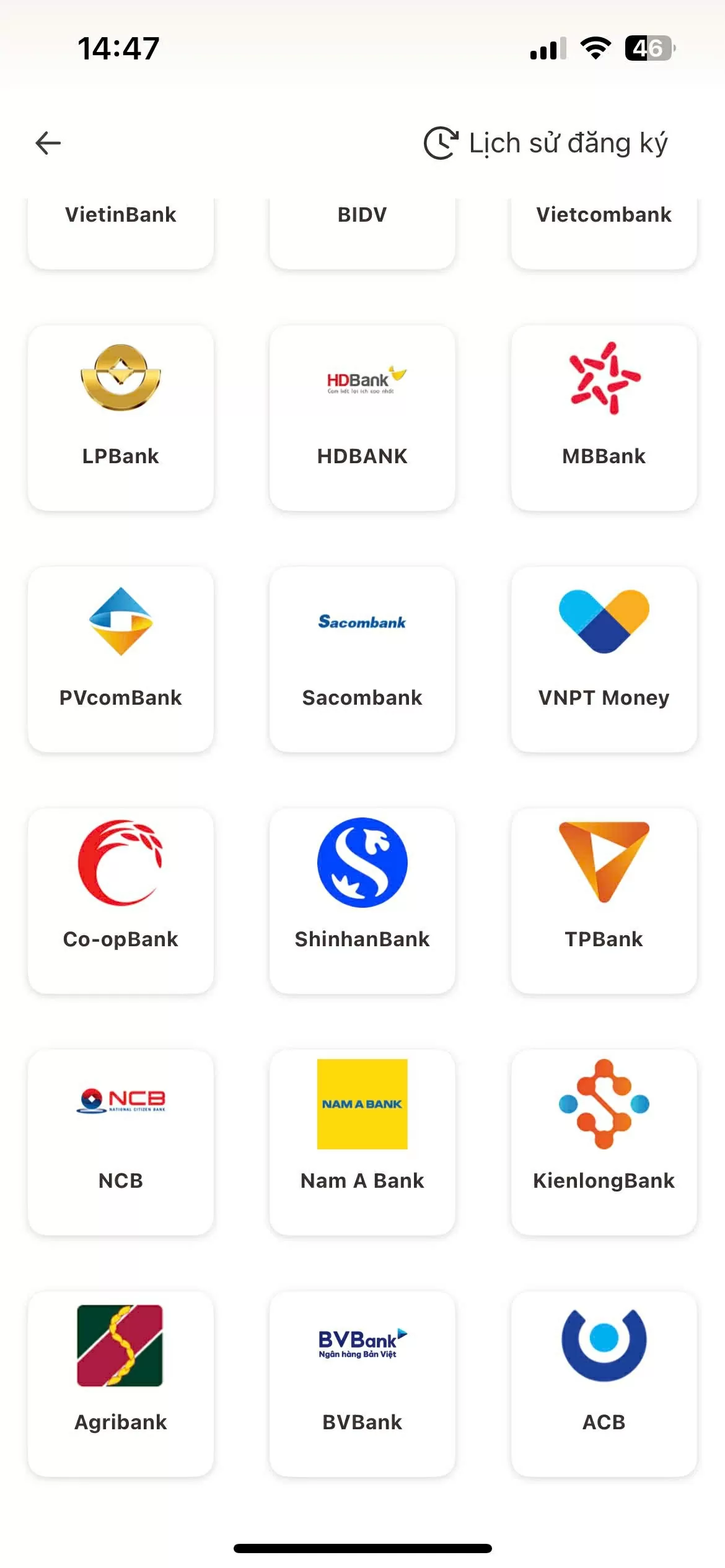The height and width of the screenshot is (1568, 725).
Task: Choose Co-opBank
Action: [121, 901]
